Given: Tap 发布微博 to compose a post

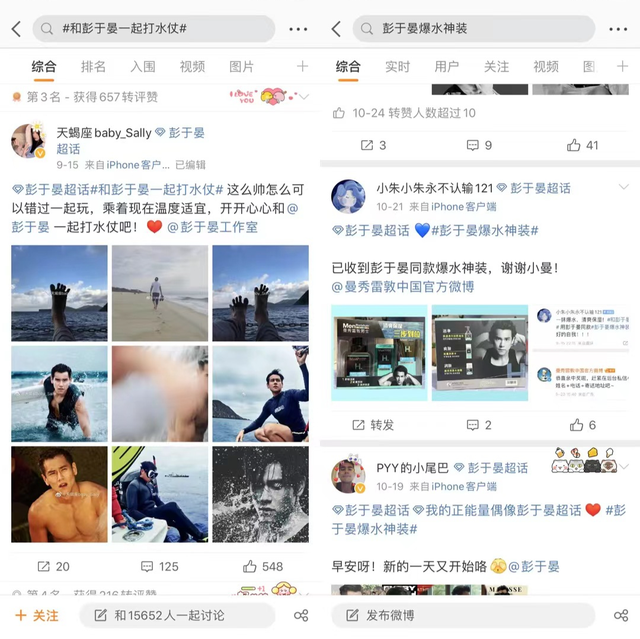Looking at the screenshot, I should click(462, 615).
